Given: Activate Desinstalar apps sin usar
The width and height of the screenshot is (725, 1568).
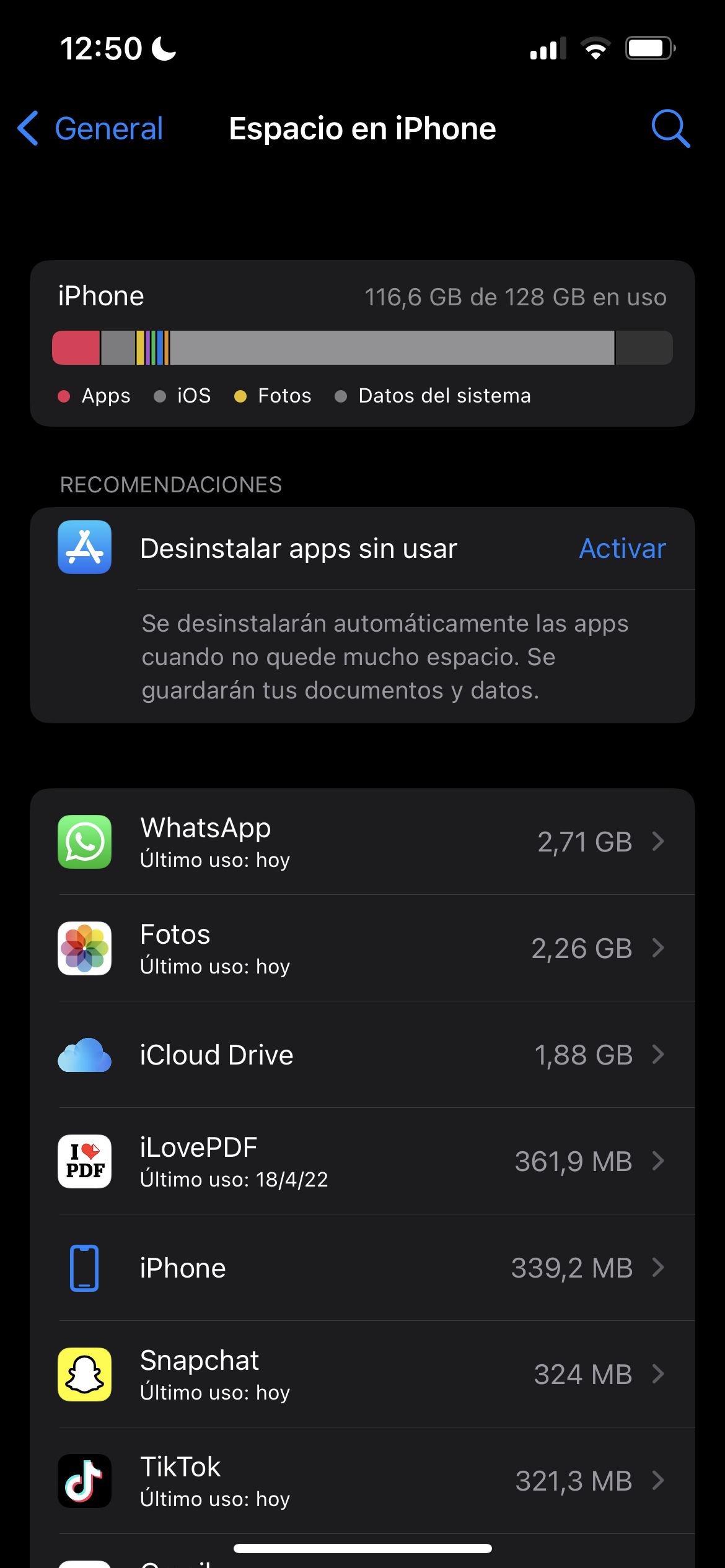Looking at the screenshot, I should (622, 549).
